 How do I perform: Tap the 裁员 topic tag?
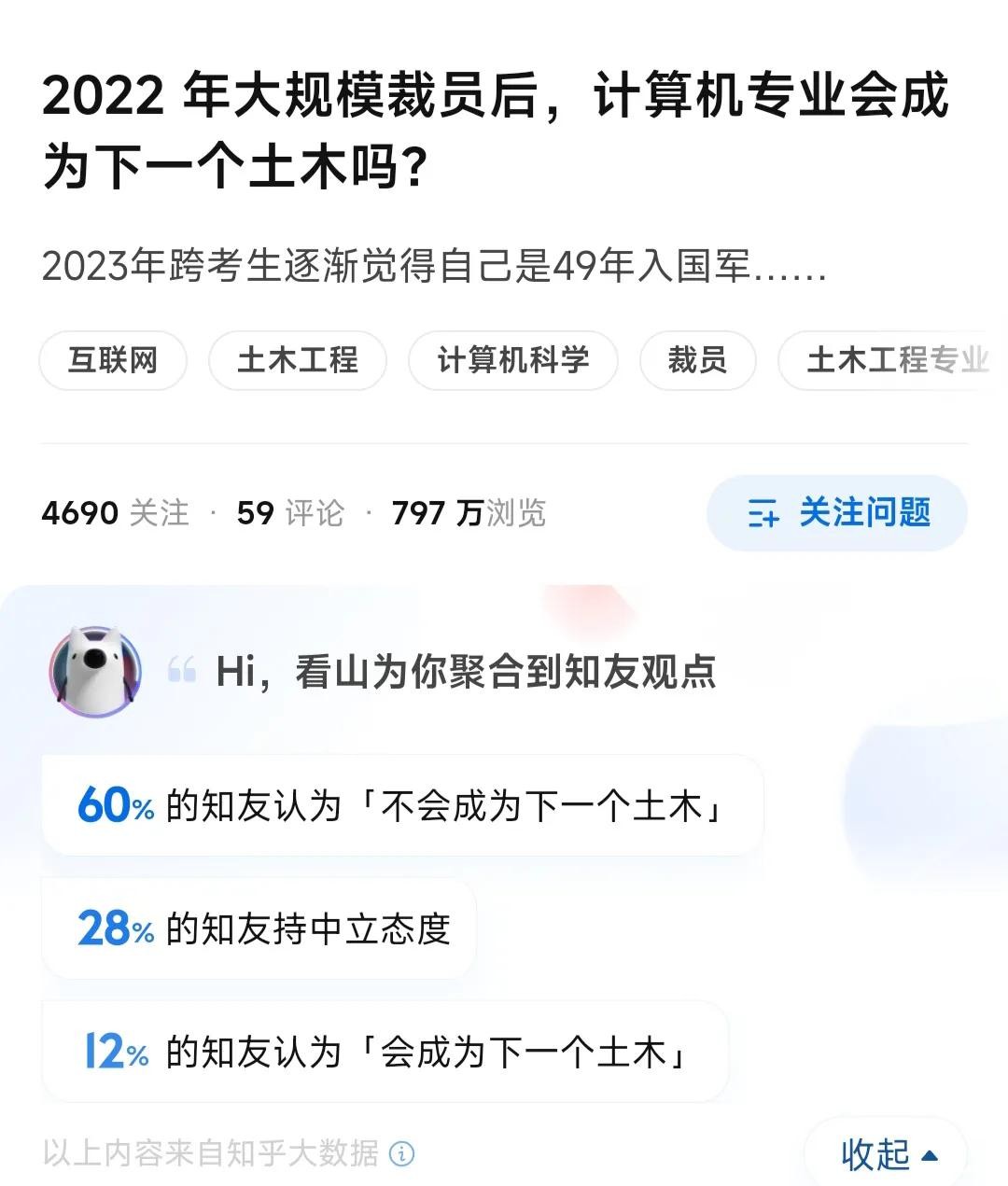[x=697, y=360]
